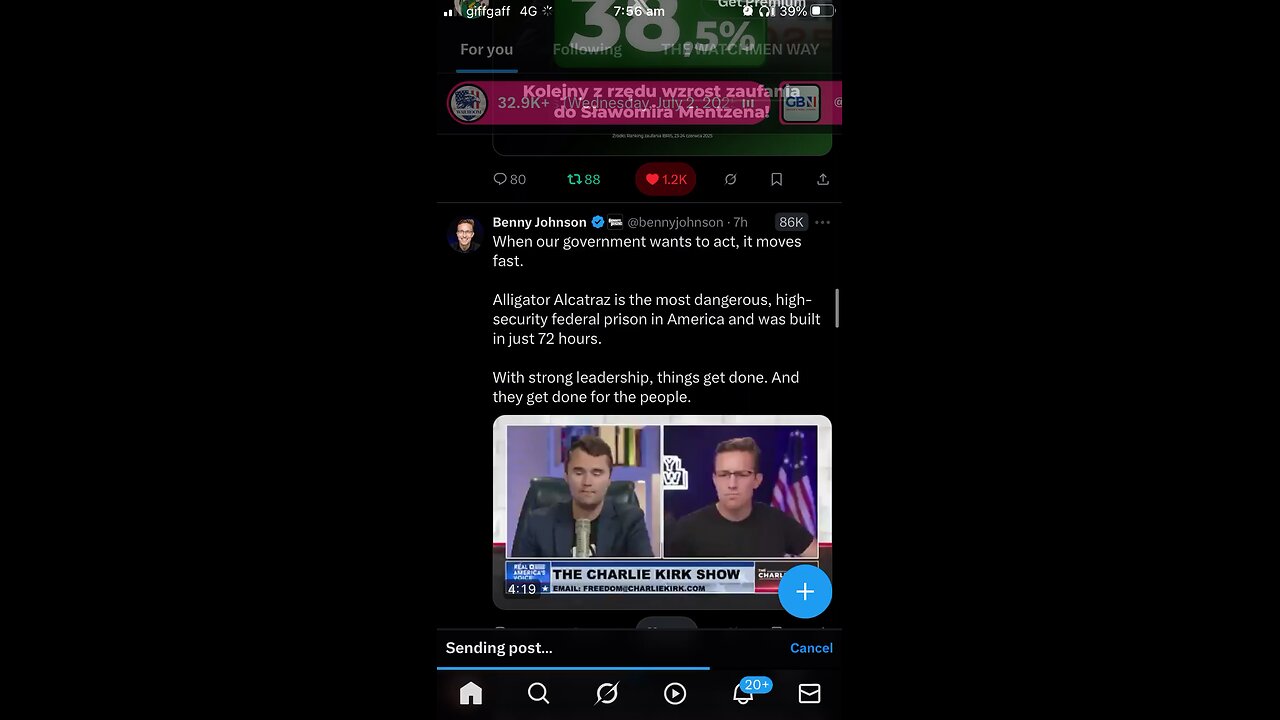Open the Grok tab

tap(607, 693)
